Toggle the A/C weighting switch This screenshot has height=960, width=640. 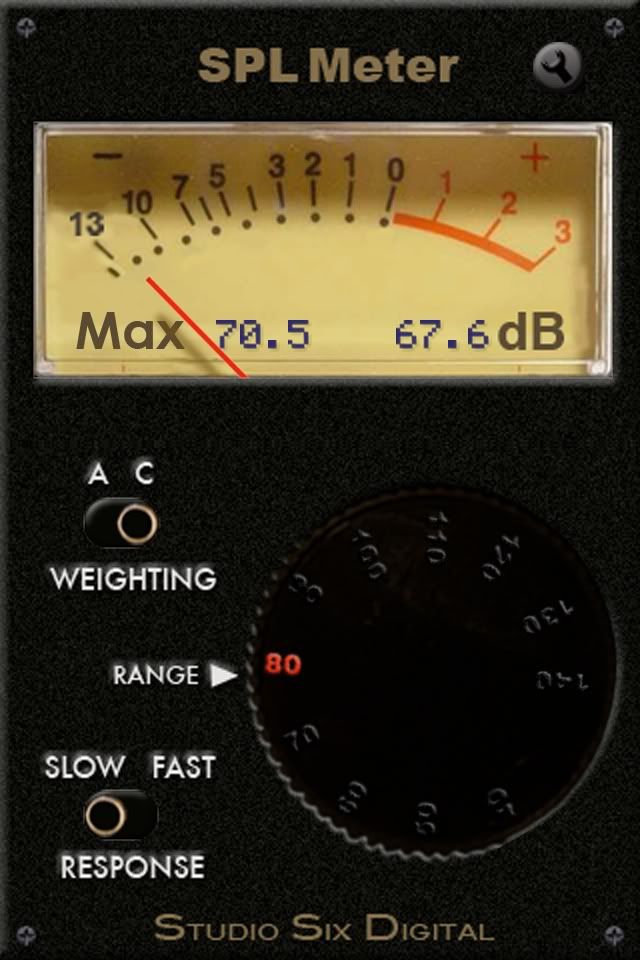pos(121,523)
